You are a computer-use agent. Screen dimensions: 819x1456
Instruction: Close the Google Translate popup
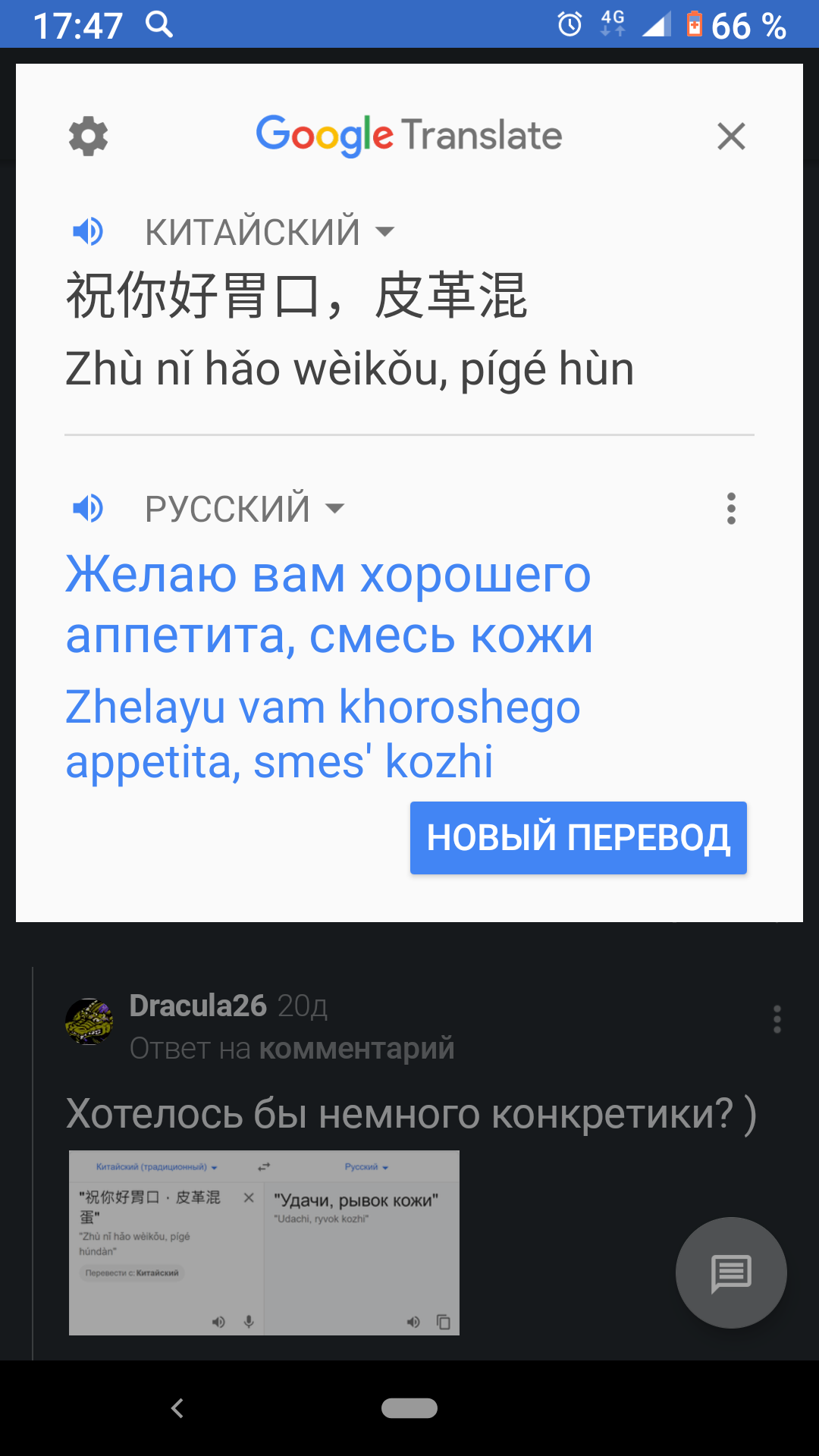[x=731, y=136]
